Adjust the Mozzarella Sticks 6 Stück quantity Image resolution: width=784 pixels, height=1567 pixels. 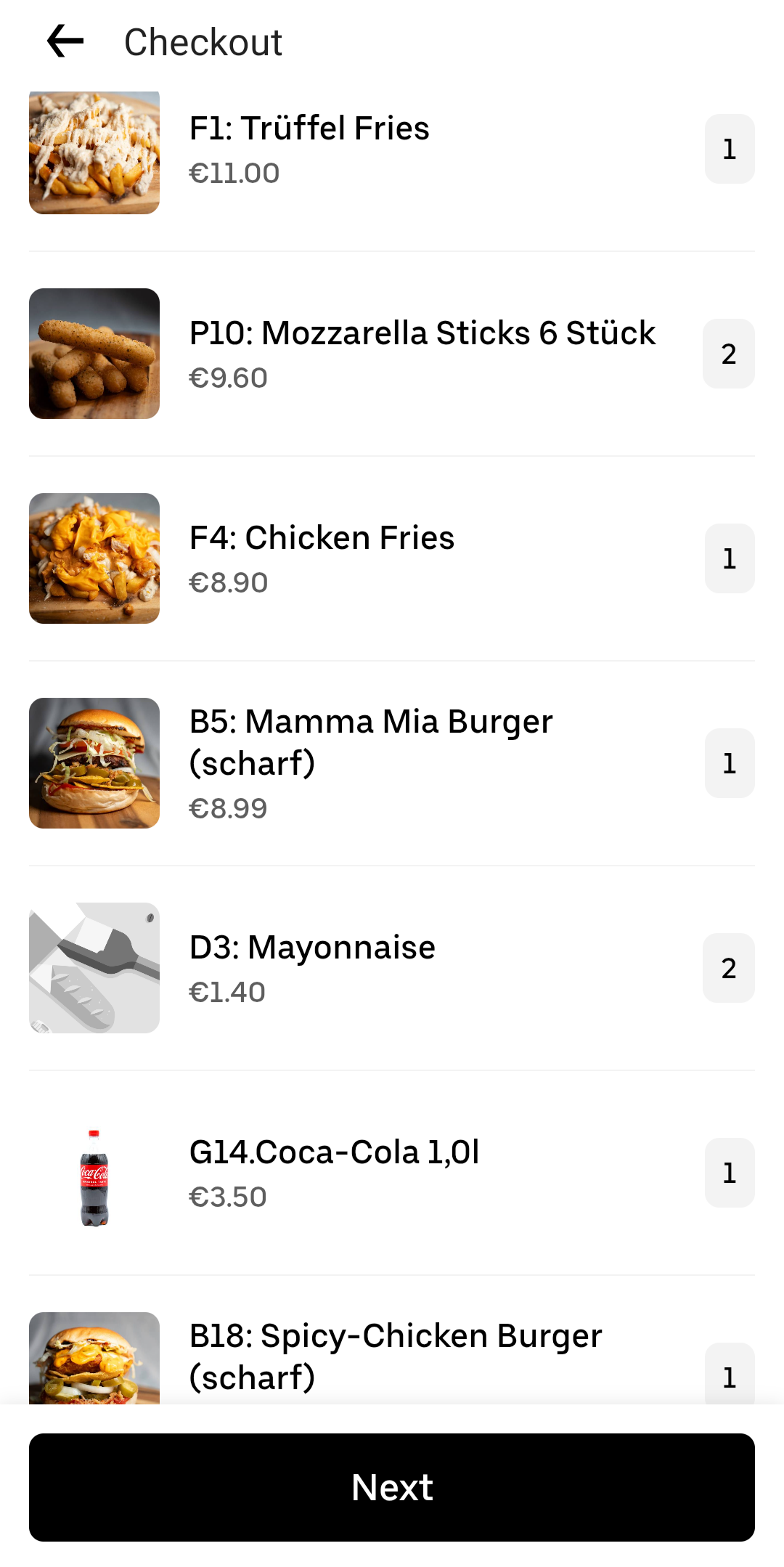(728, 354)
